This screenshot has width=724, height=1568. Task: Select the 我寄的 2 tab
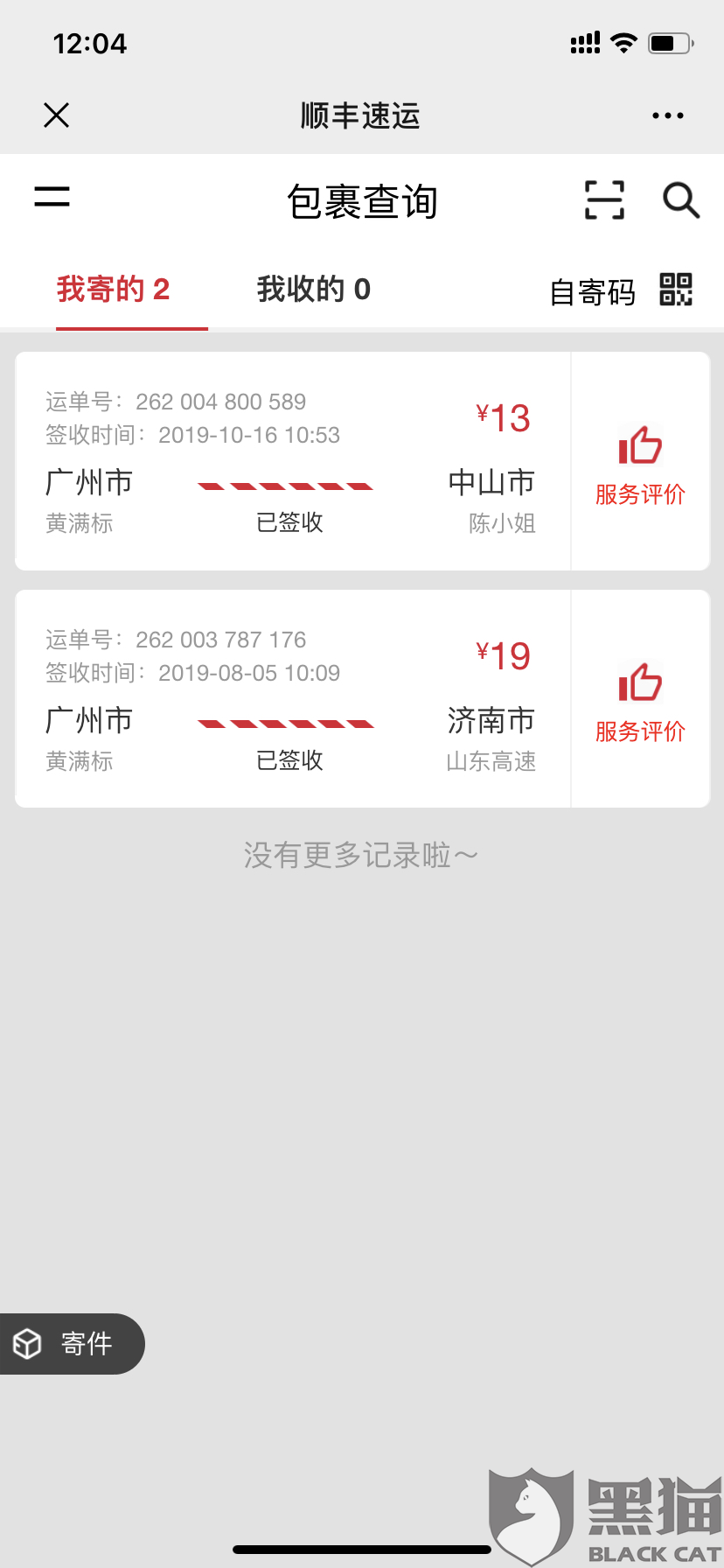[x=114, y=290]
